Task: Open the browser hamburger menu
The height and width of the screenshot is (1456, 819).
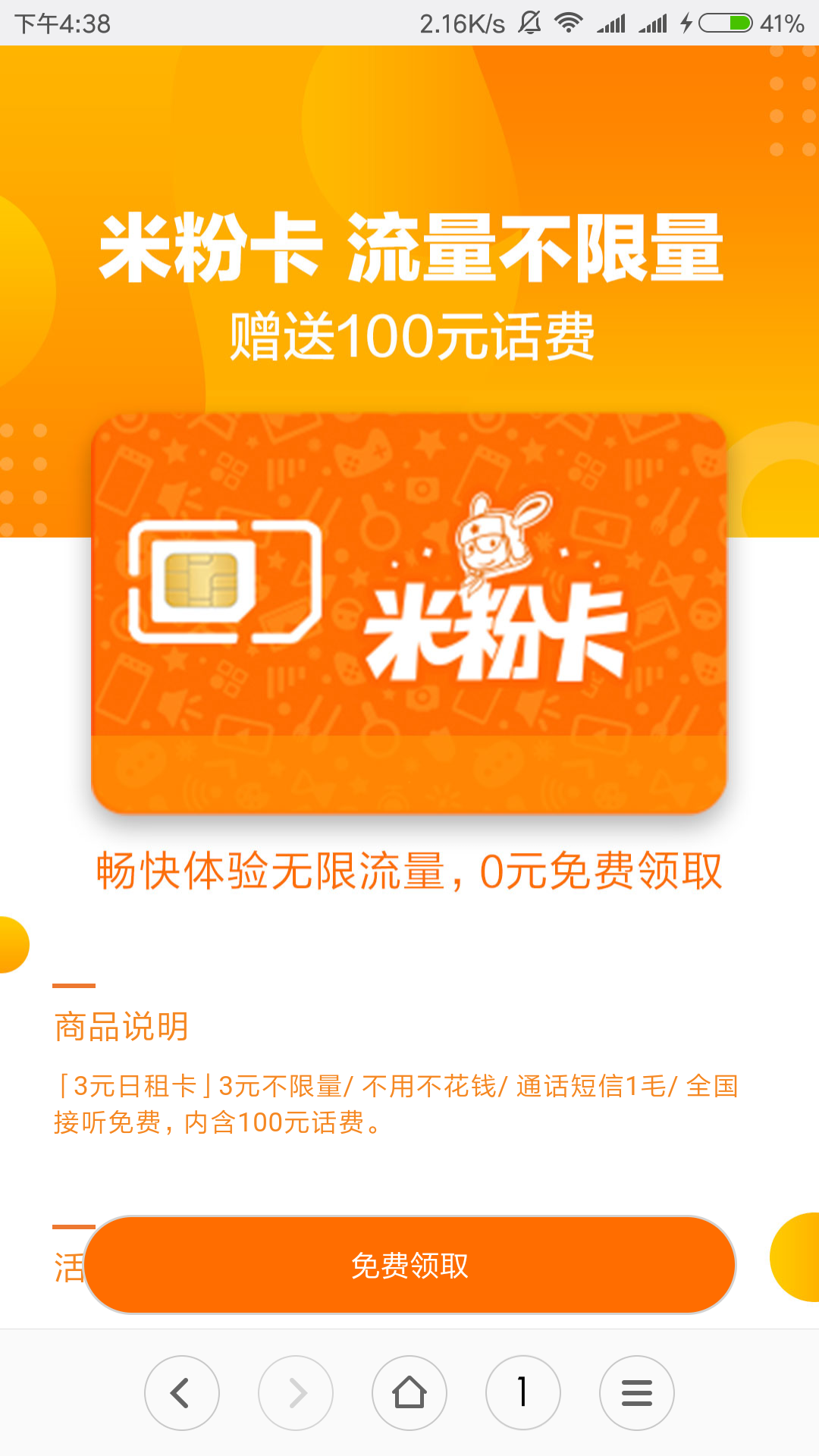Action: point(637,1393)
